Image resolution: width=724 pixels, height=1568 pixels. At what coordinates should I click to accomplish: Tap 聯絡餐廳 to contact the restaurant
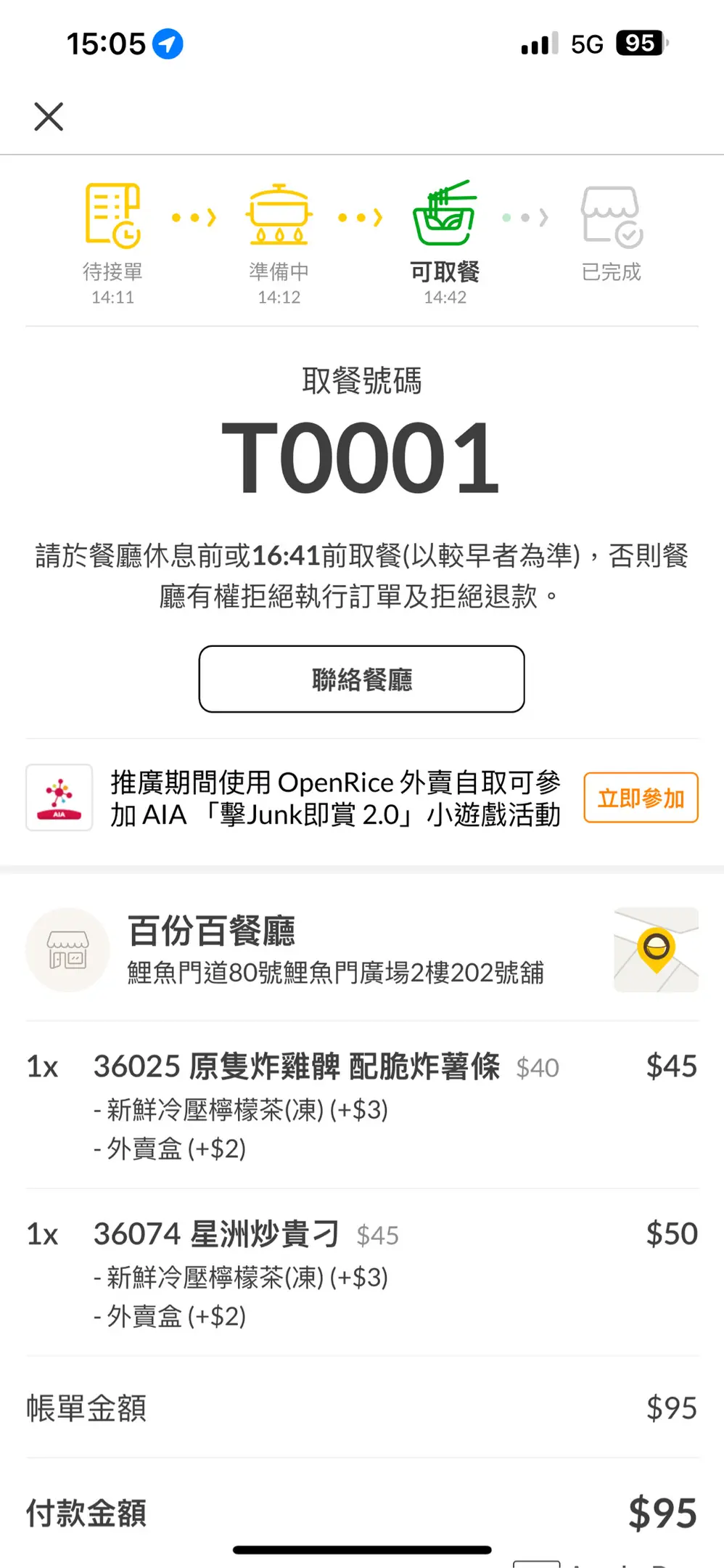coord(362,679)
